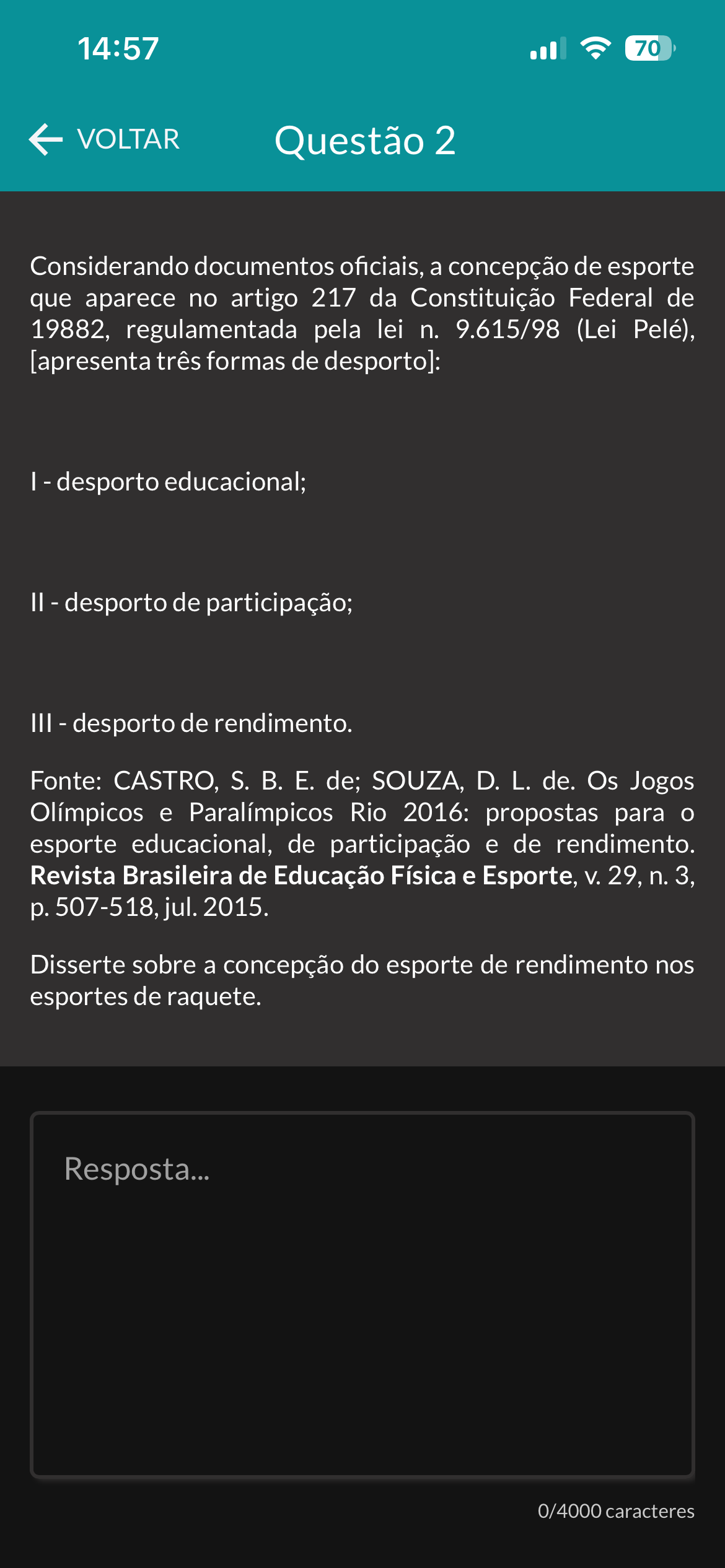Screen dimensions: 725x1568
Task: Go back using the VOLTAR button
Action: click(104, 139)
